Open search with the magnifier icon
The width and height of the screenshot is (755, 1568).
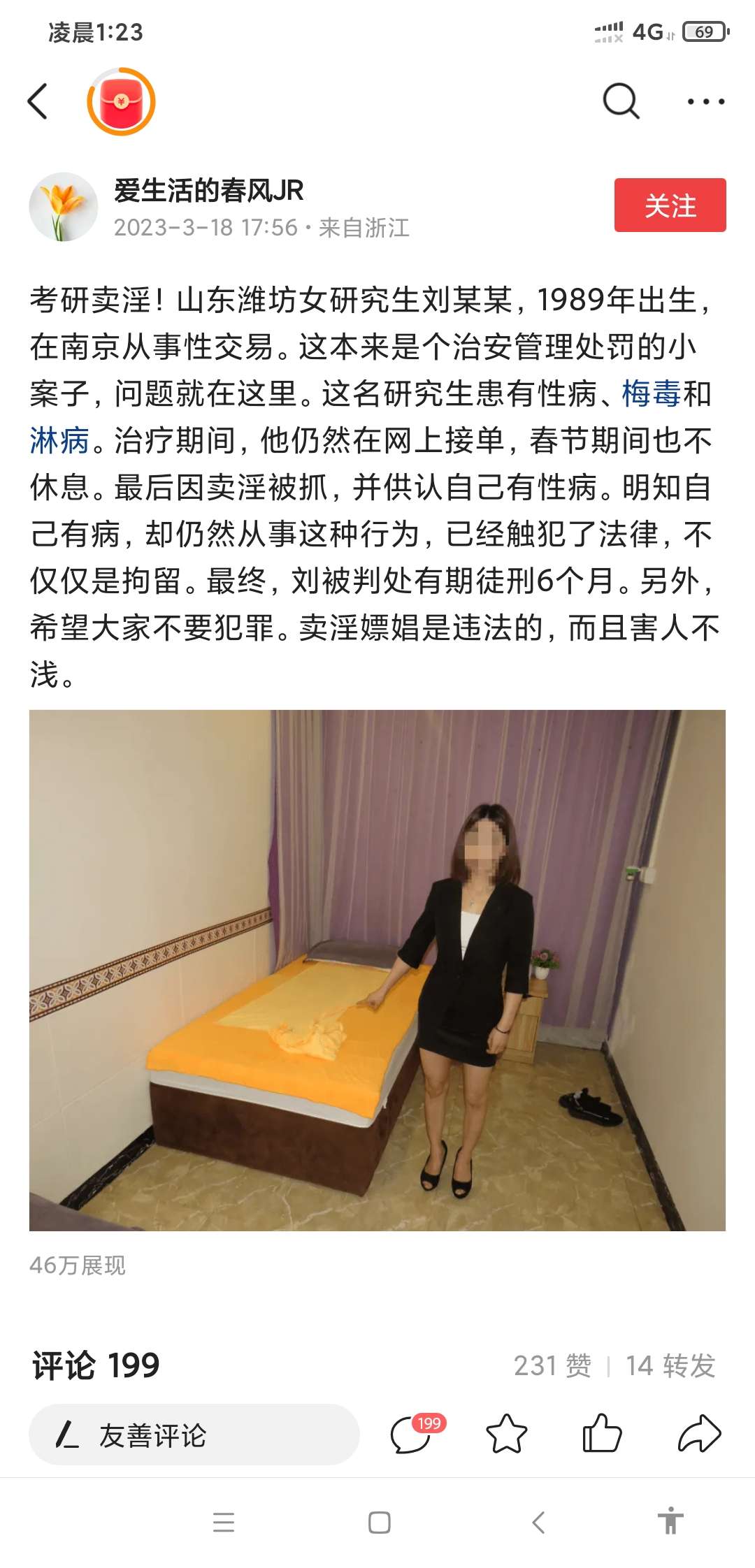point(621,101)
